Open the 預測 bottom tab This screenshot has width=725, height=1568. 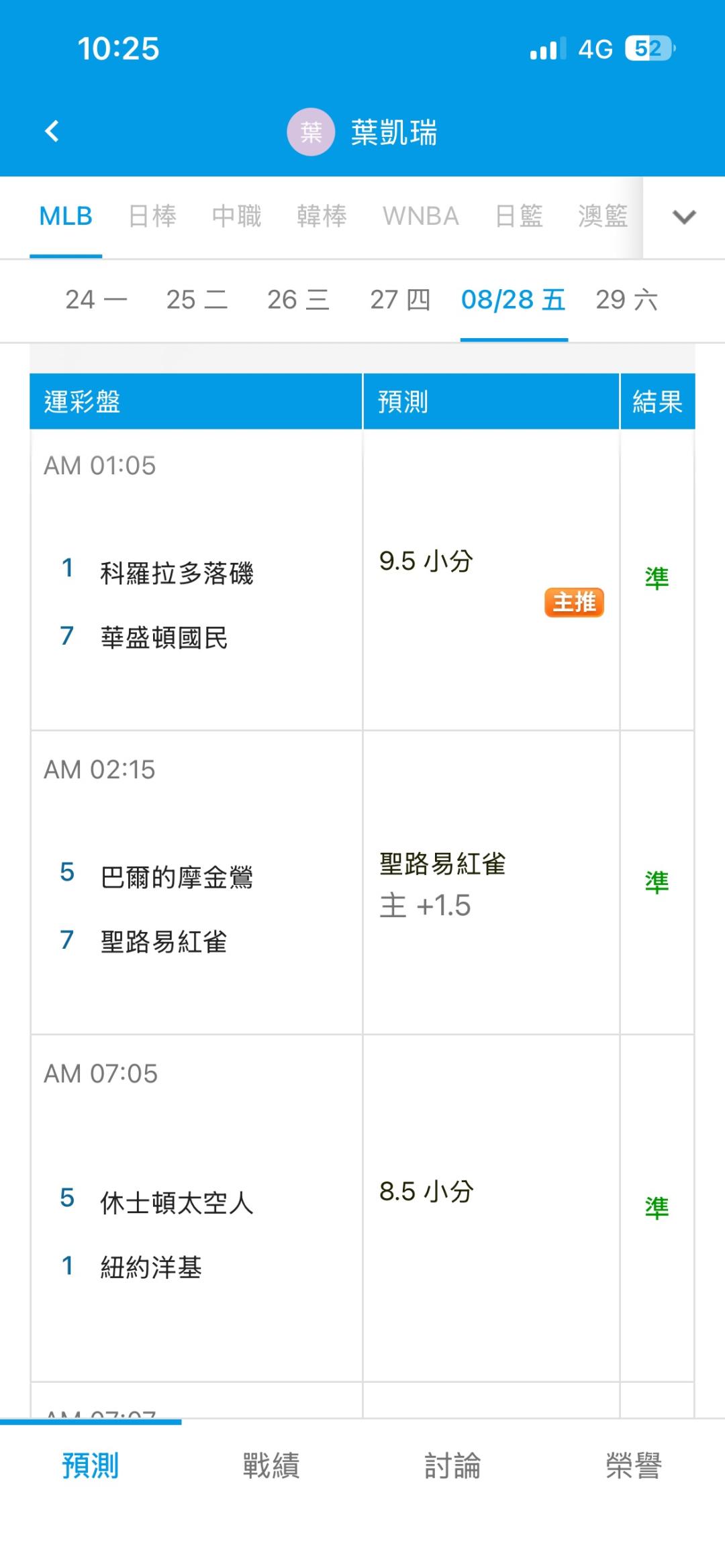[91, 1465]
